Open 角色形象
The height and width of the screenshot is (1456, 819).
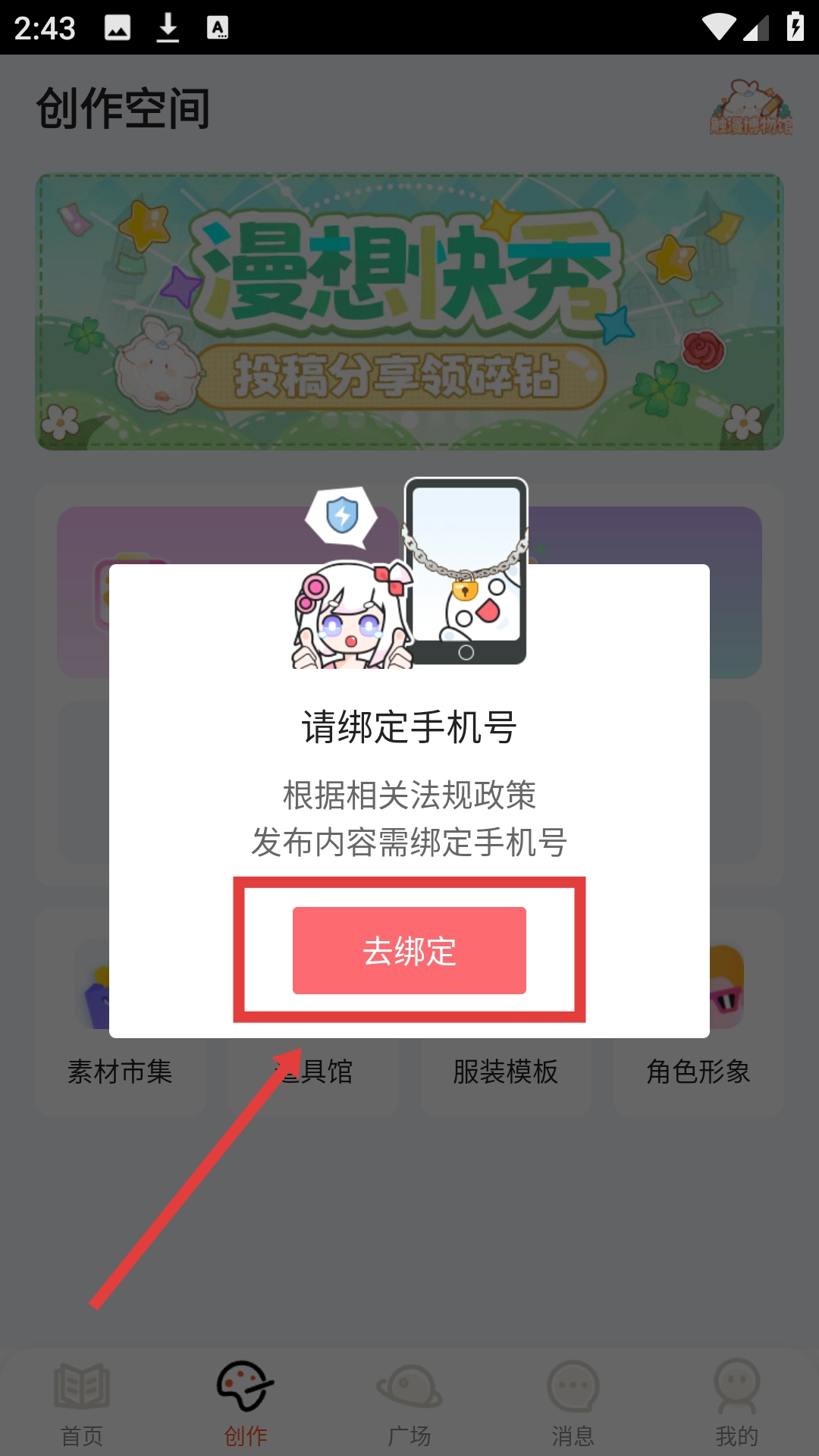tap(698, 1071)
